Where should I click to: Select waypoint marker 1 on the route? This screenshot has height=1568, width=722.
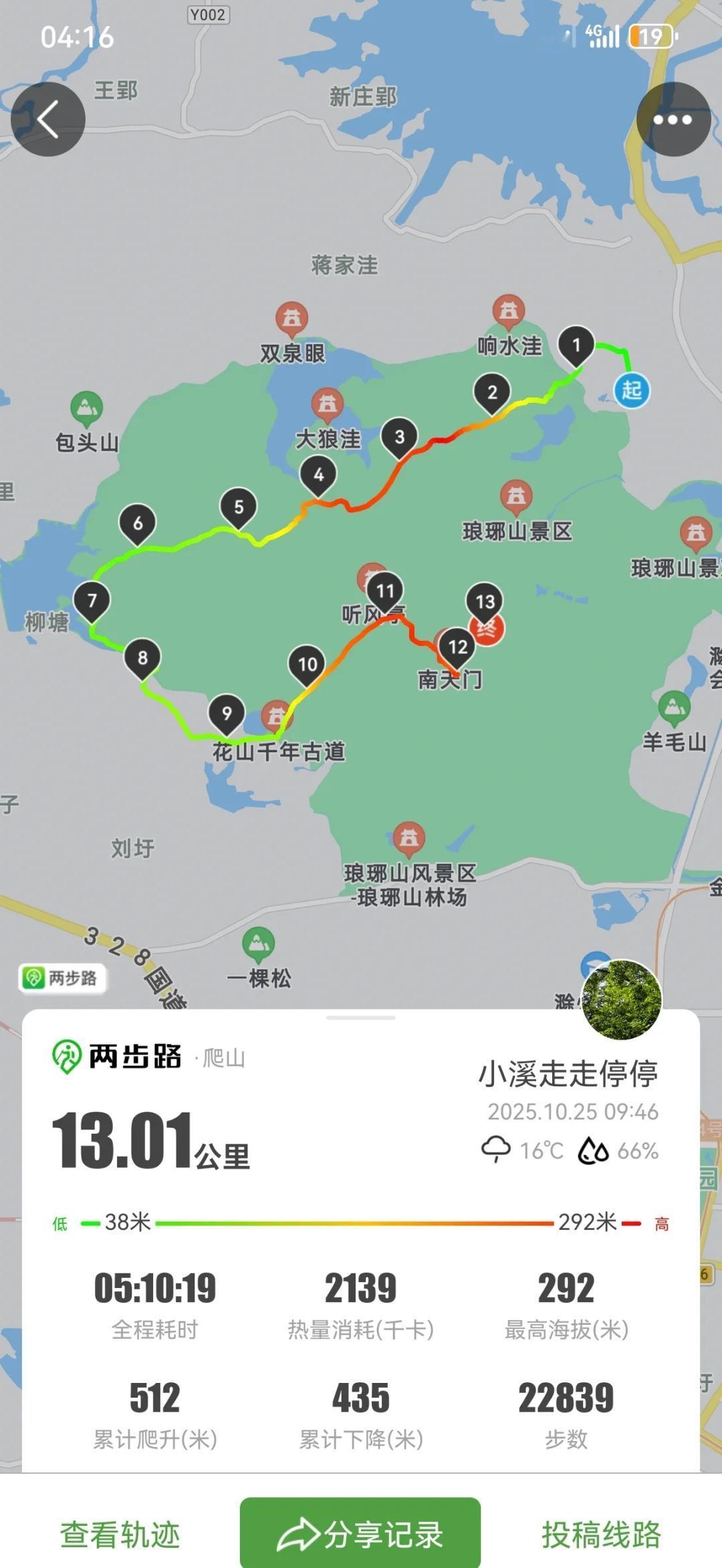576,345
